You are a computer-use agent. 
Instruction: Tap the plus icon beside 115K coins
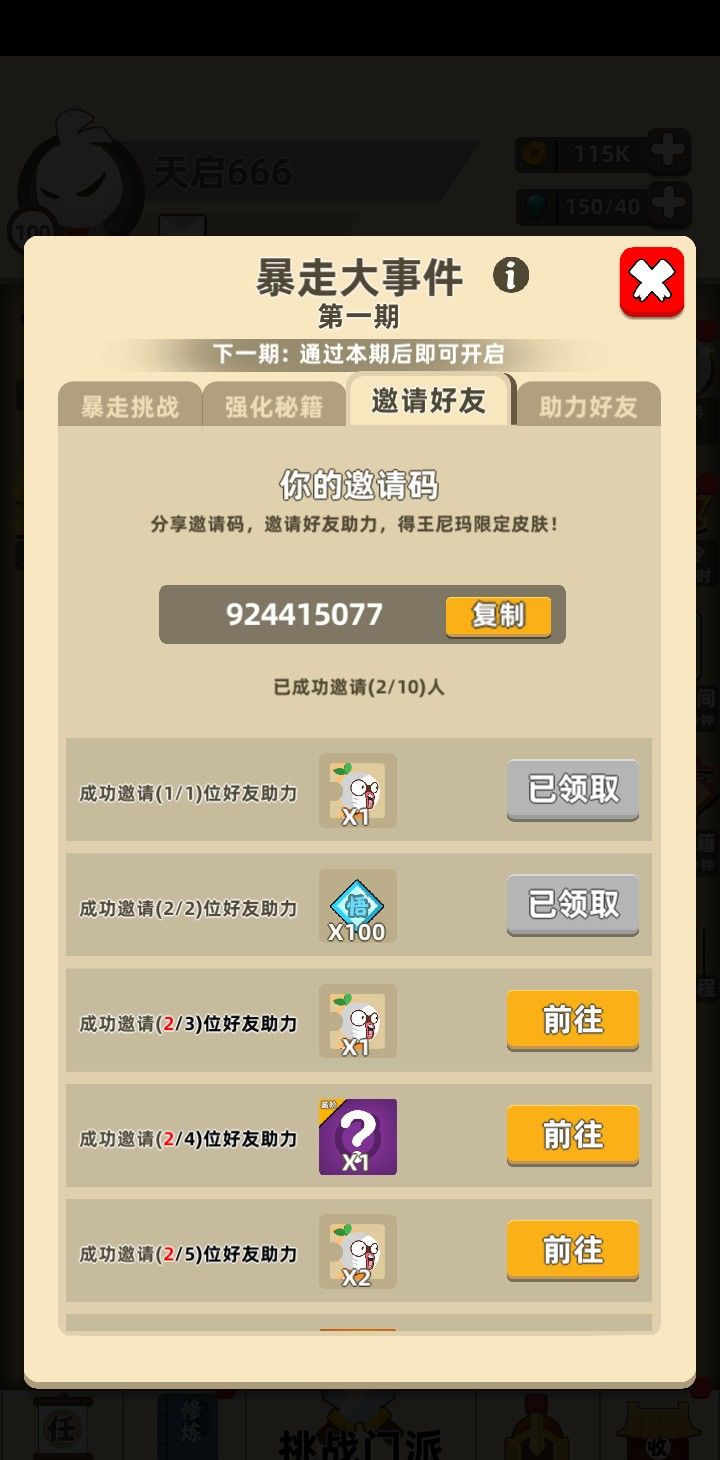coord(668,150)
